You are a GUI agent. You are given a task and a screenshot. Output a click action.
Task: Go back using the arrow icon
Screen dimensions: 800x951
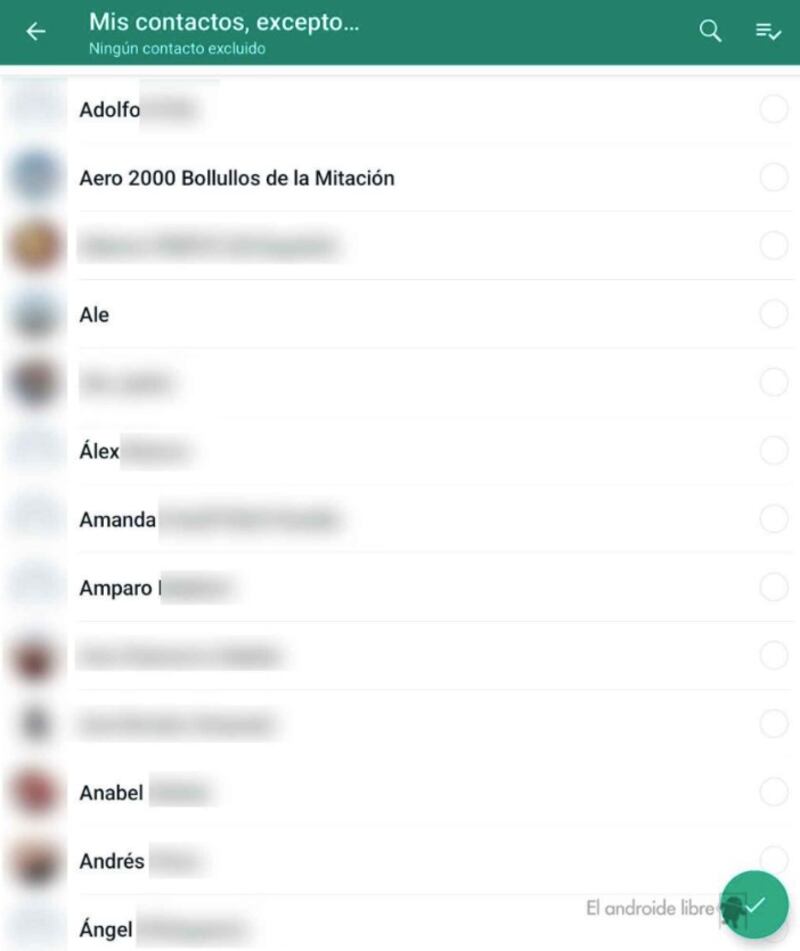[36, 32]
